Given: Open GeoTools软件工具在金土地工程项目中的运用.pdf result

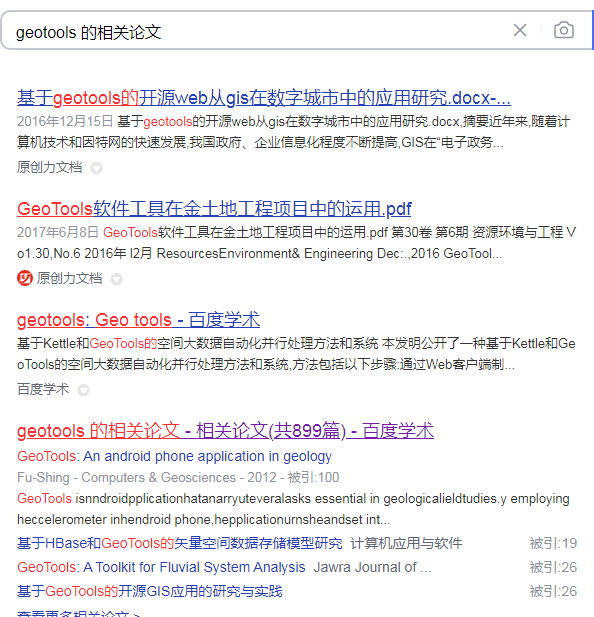Looking at the screenshot, I should [214, 209].
